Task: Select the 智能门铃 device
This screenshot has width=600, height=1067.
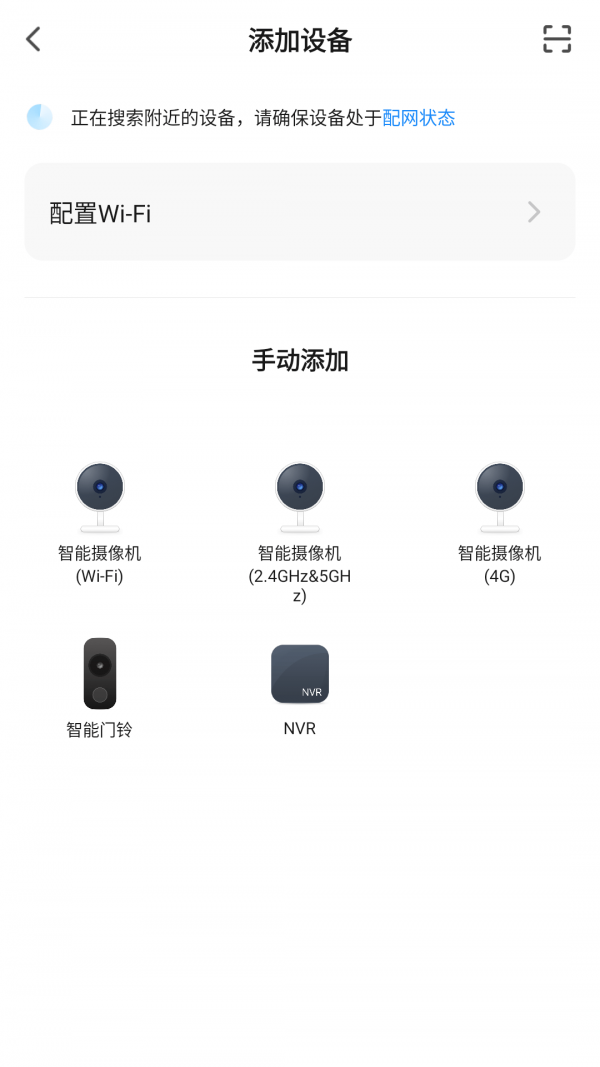Action: (99, 687)
